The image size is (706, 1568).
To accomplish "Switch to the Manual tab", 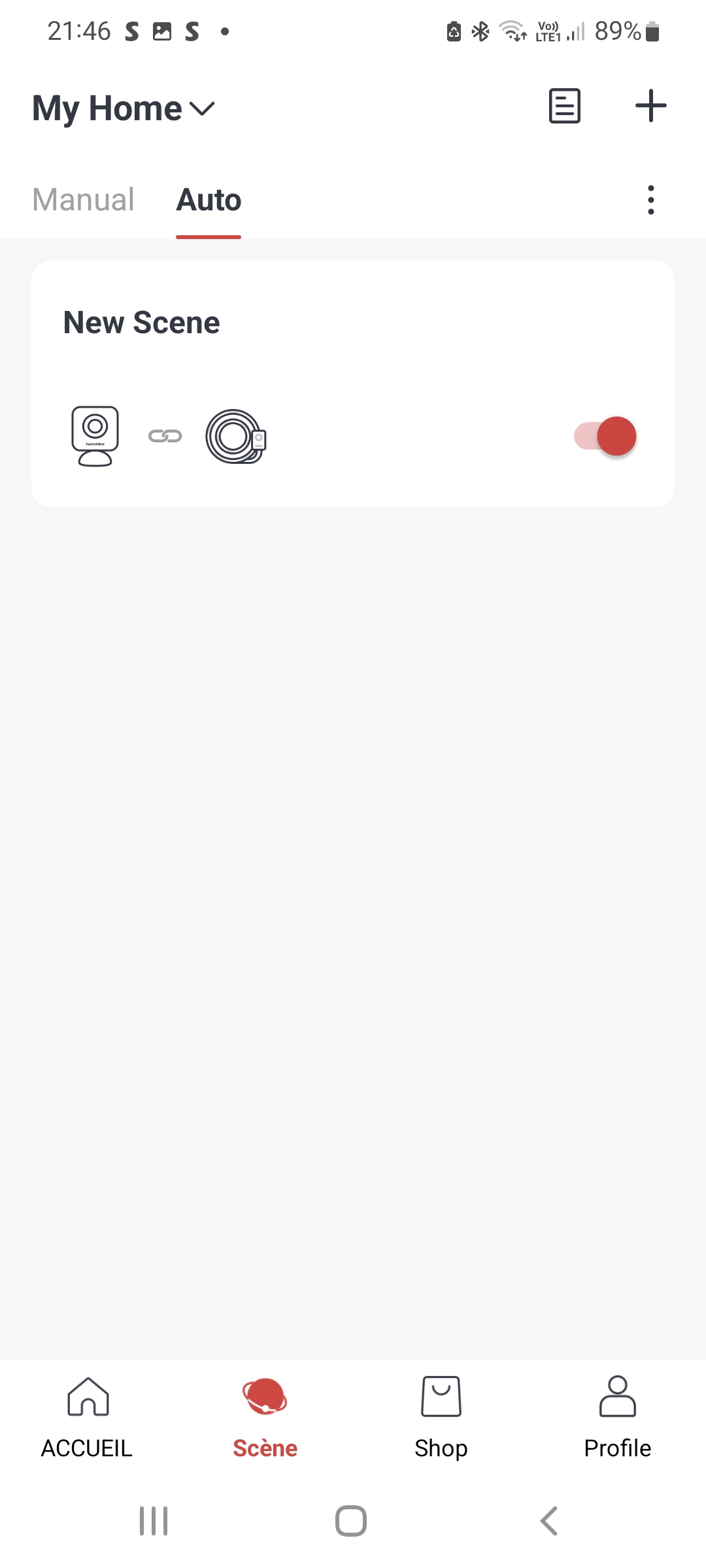I will pos(83,200).
